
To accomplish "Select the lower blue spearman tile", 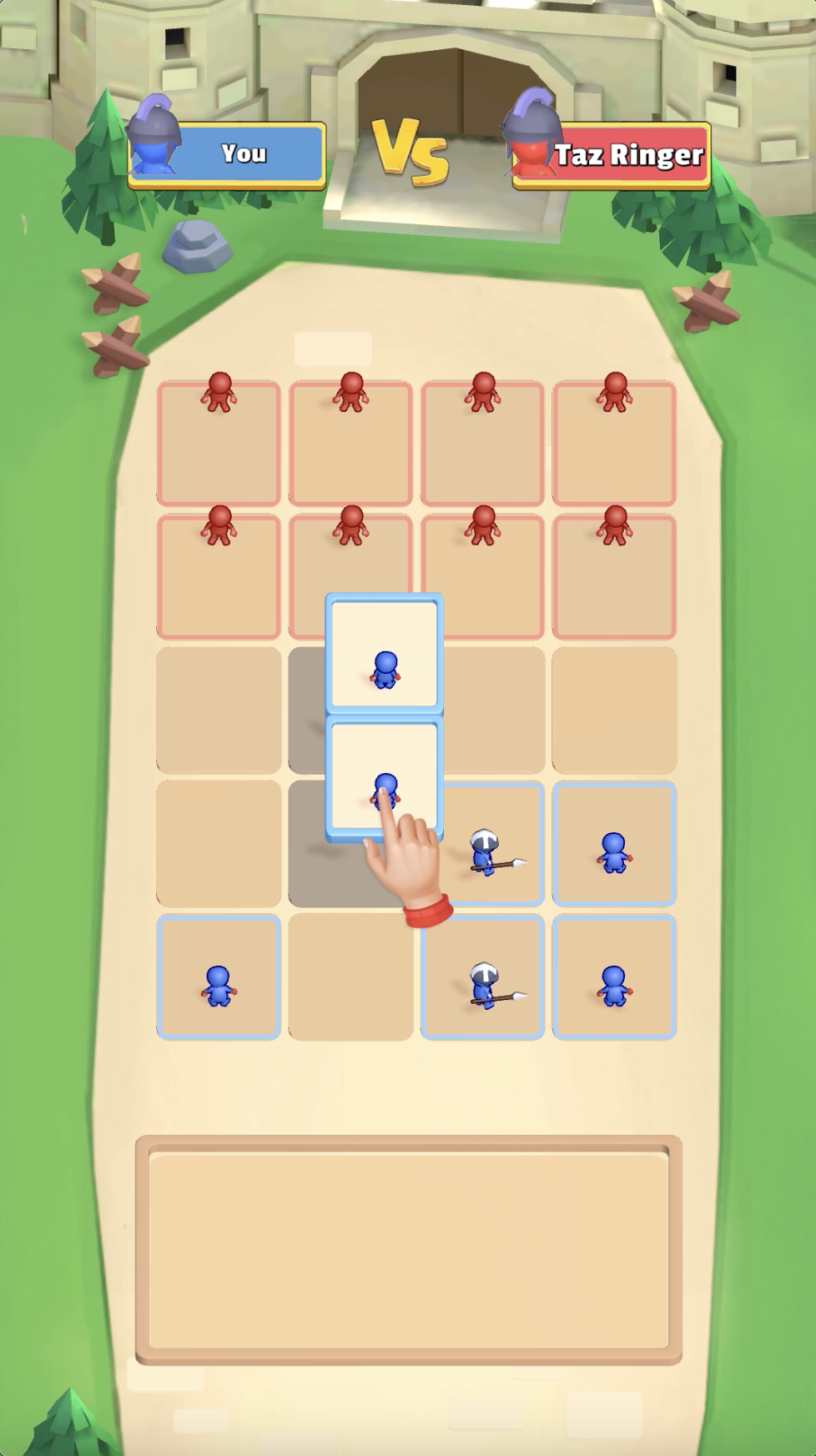I will 482,977.
